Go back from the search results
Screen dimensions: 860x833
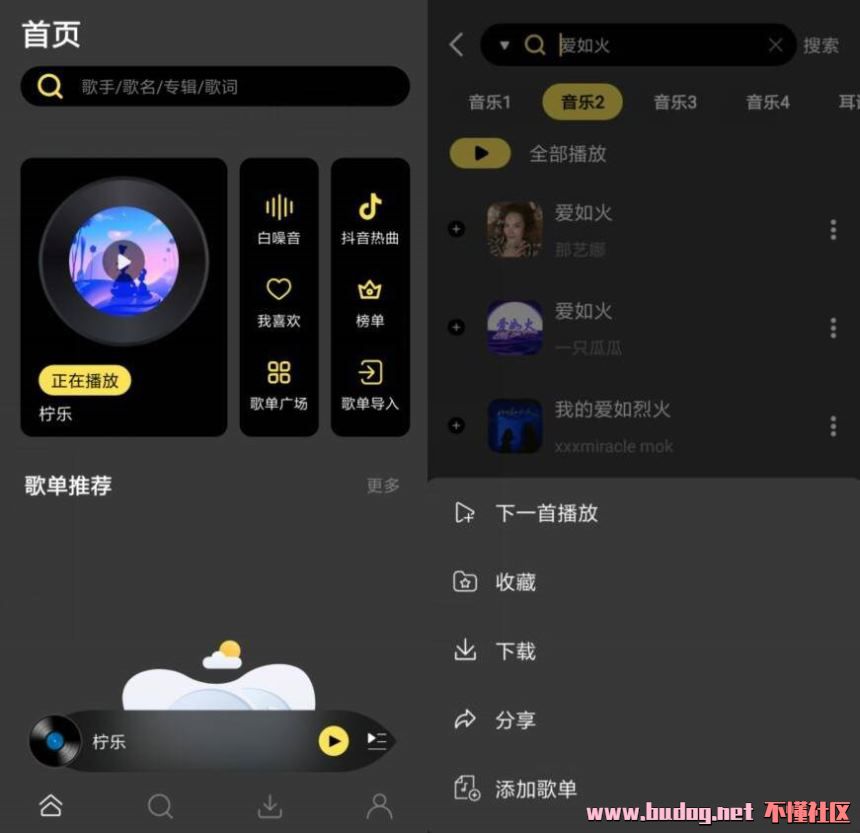tap(456, 45)
